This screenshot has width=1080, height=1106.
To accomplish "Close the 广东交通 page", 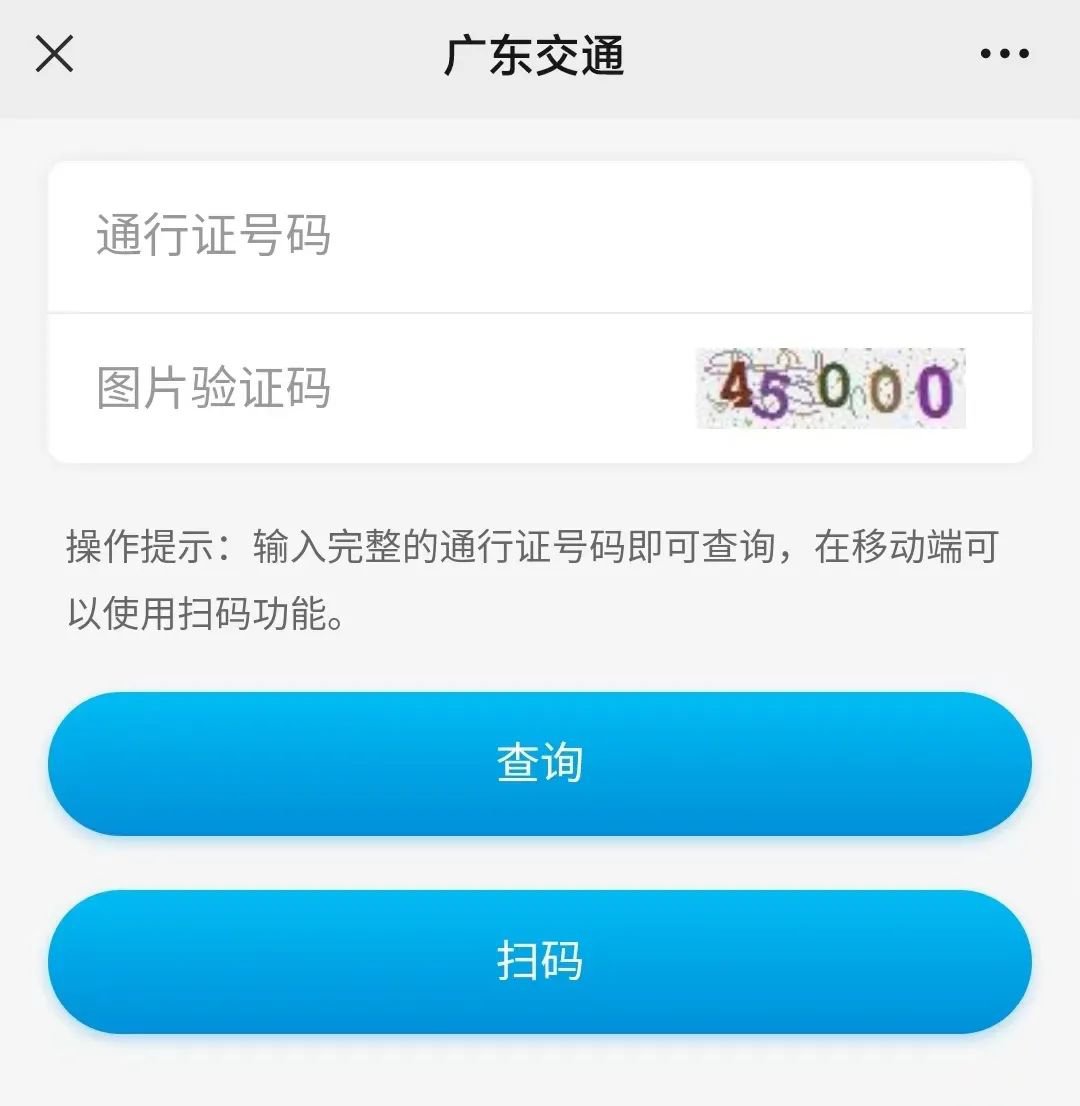I will (x=54, y=54).
